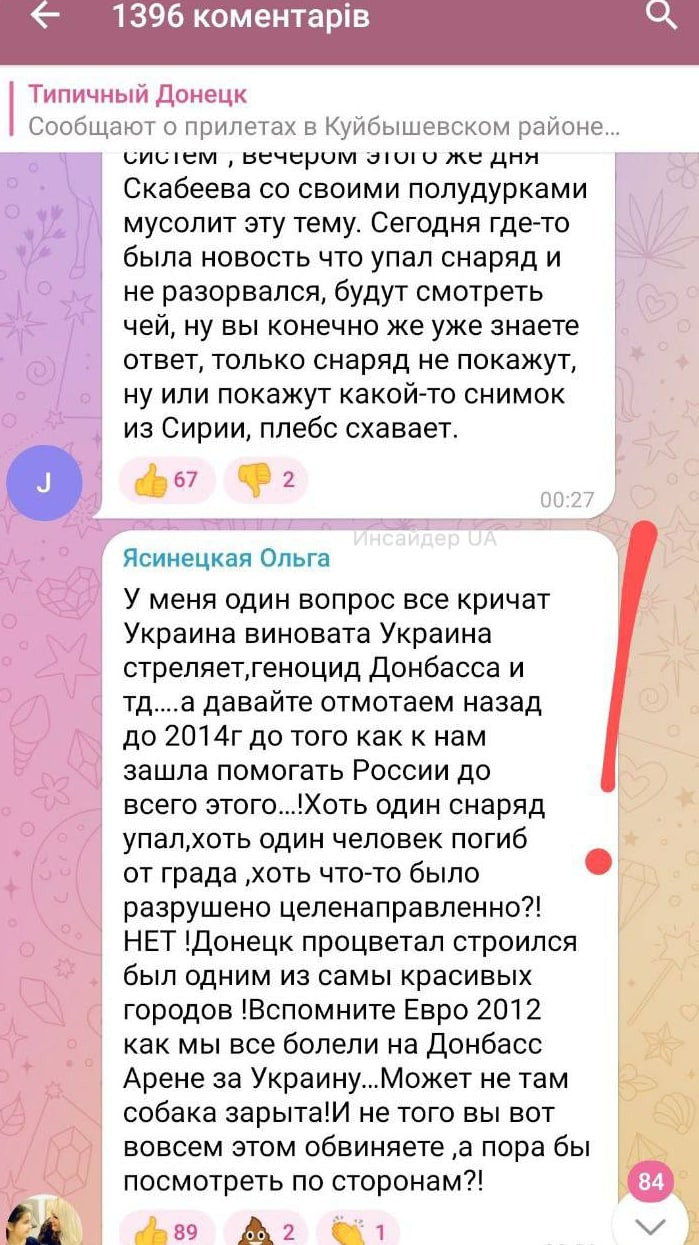The image size is (699, 1245).
Task: Jump to the latest comments via down arrow
Action: tap(651, 1224)
